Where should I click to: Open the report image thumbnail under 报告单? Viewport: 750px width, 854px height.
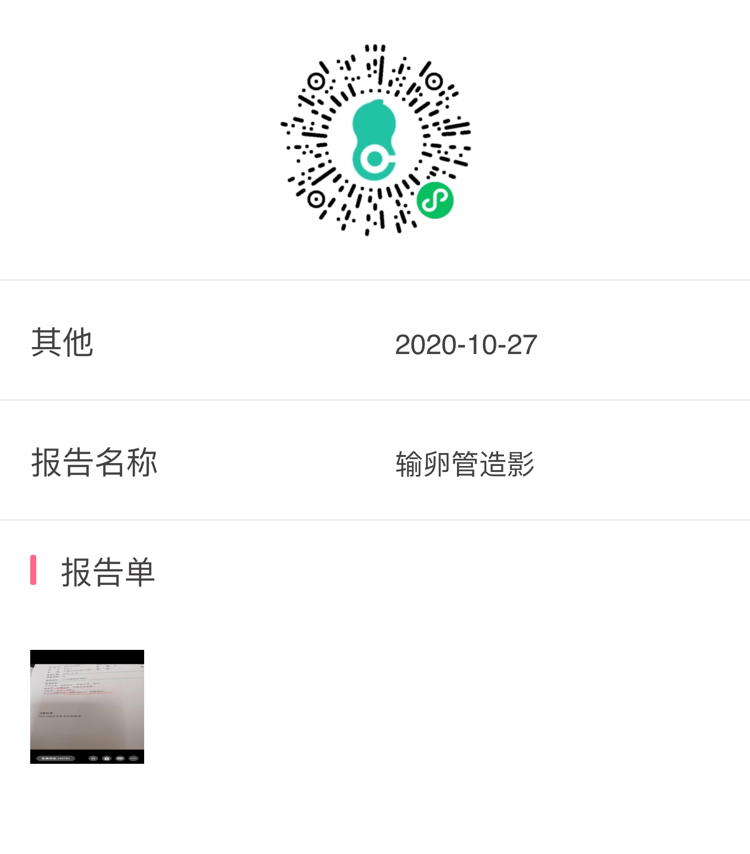(x=88, y=706)
